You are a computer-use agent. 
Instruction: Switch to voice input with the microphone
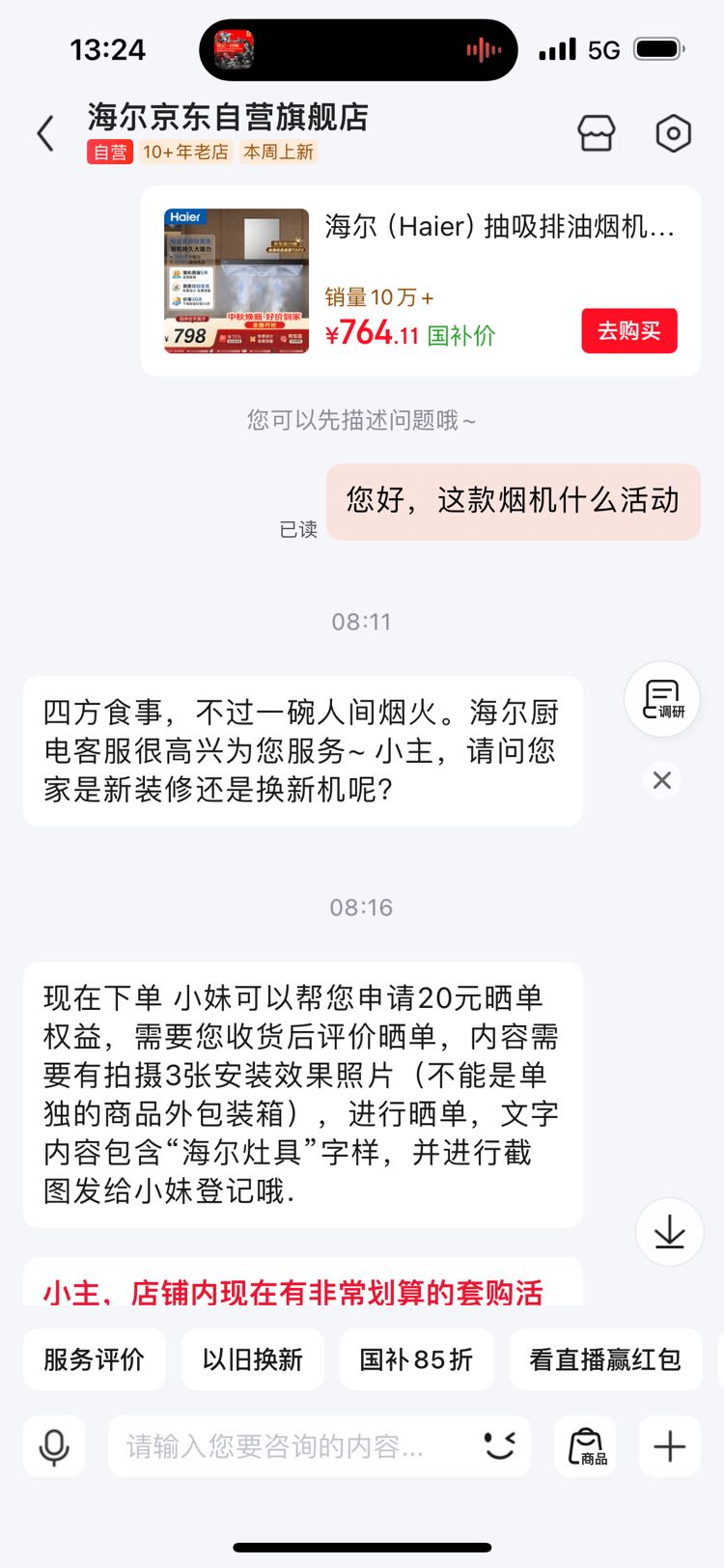coord(54,1446)
